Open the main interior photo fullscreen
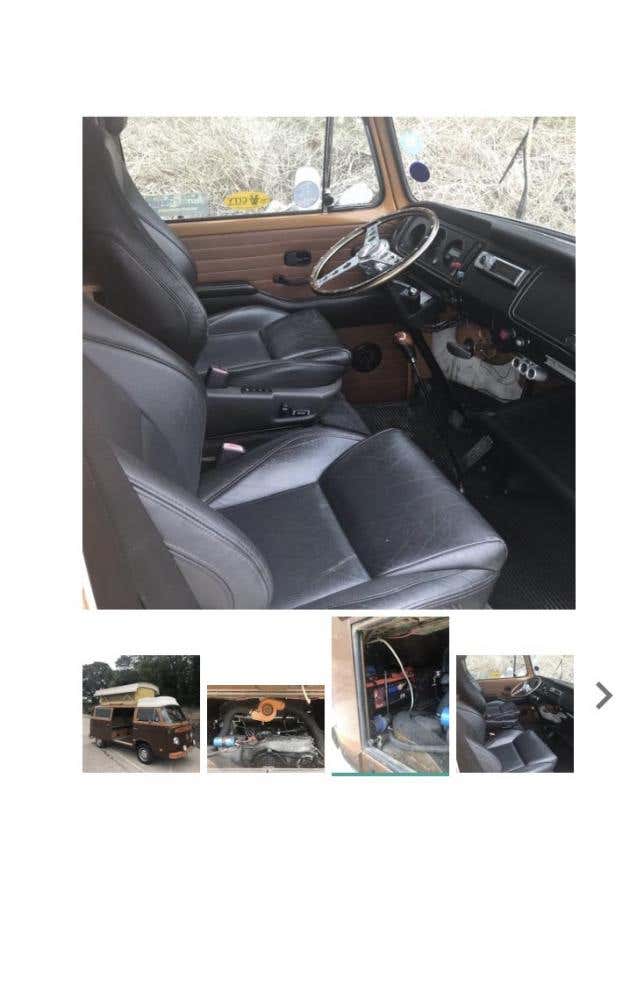The image size is (637, 999). coord(328,362)
